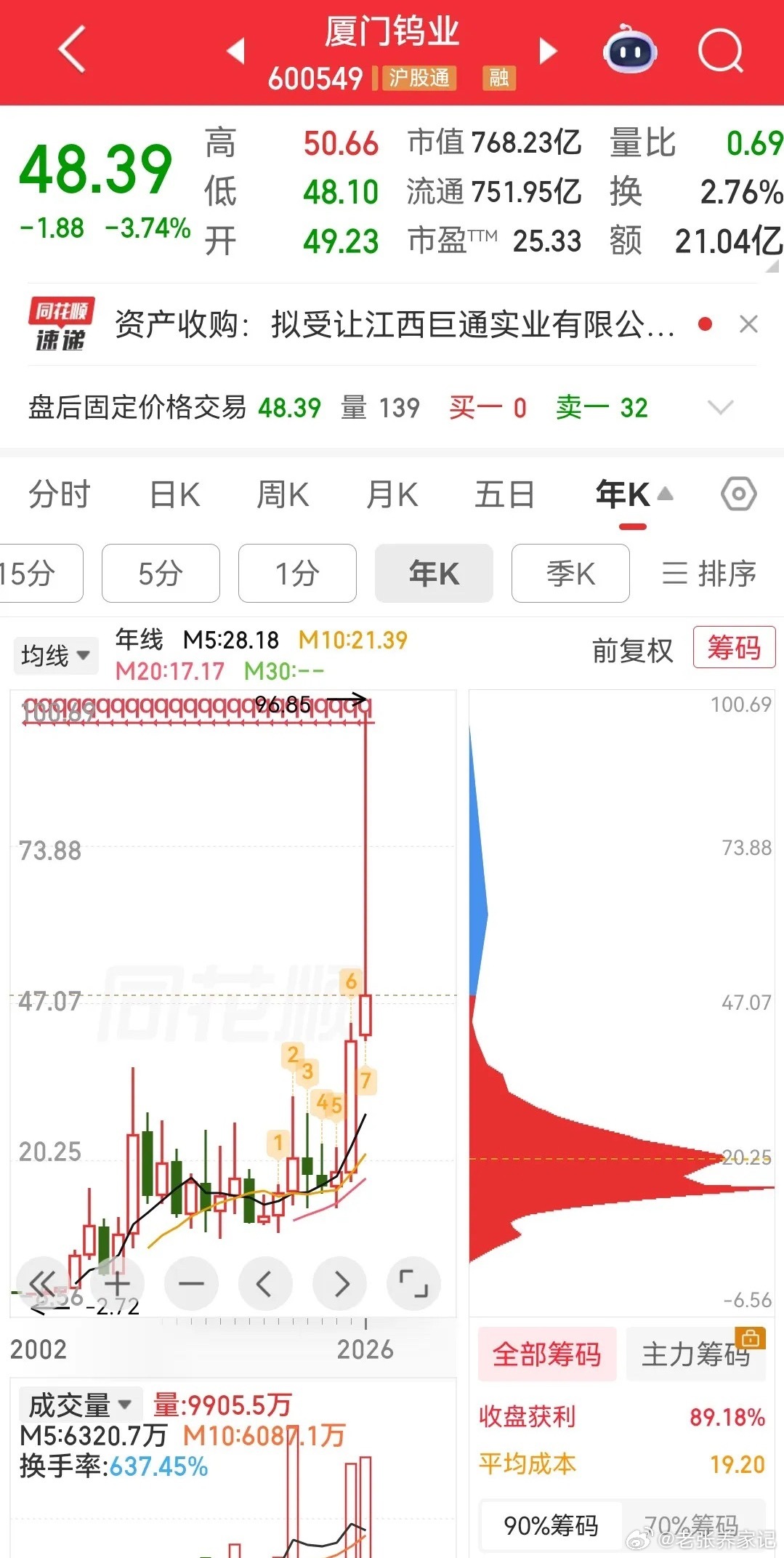Screen dimensions: 784x1558
Task: Choose the 季K period chip
Action: [570, 574]
